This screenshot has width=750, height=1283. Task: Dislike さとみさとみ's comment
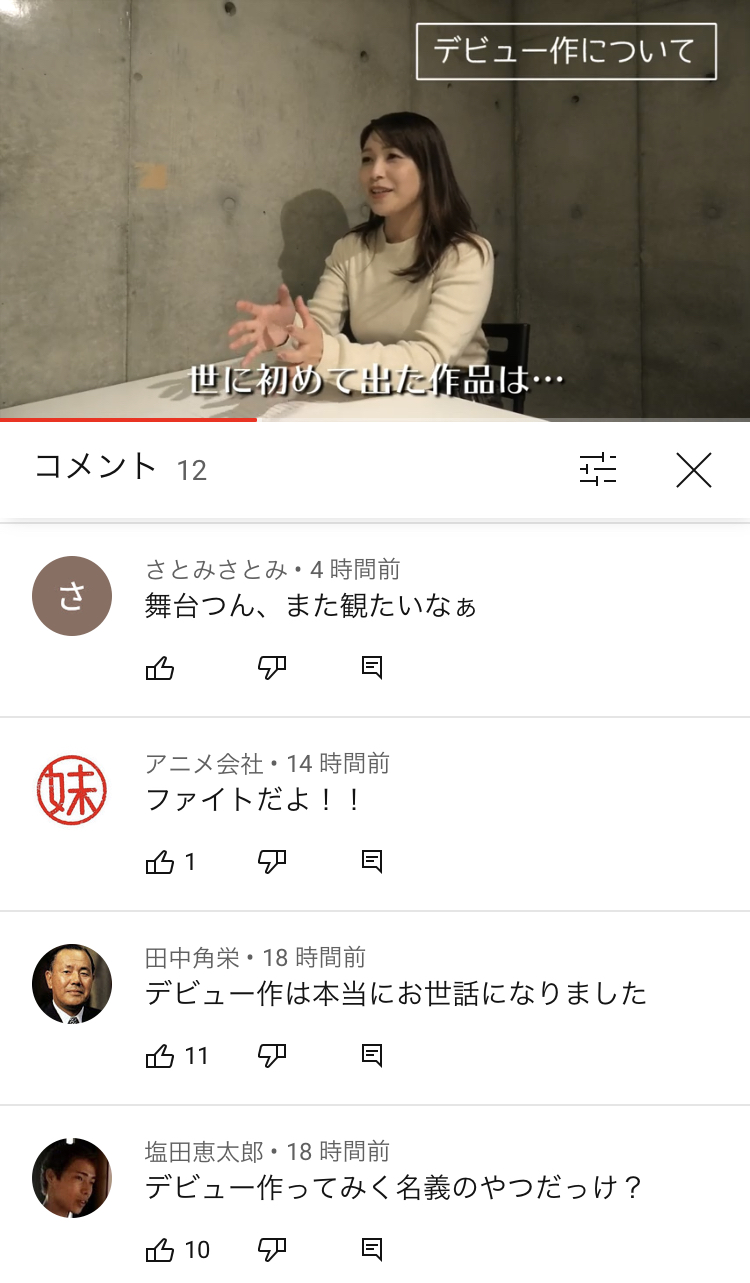[x=272, y=668]
